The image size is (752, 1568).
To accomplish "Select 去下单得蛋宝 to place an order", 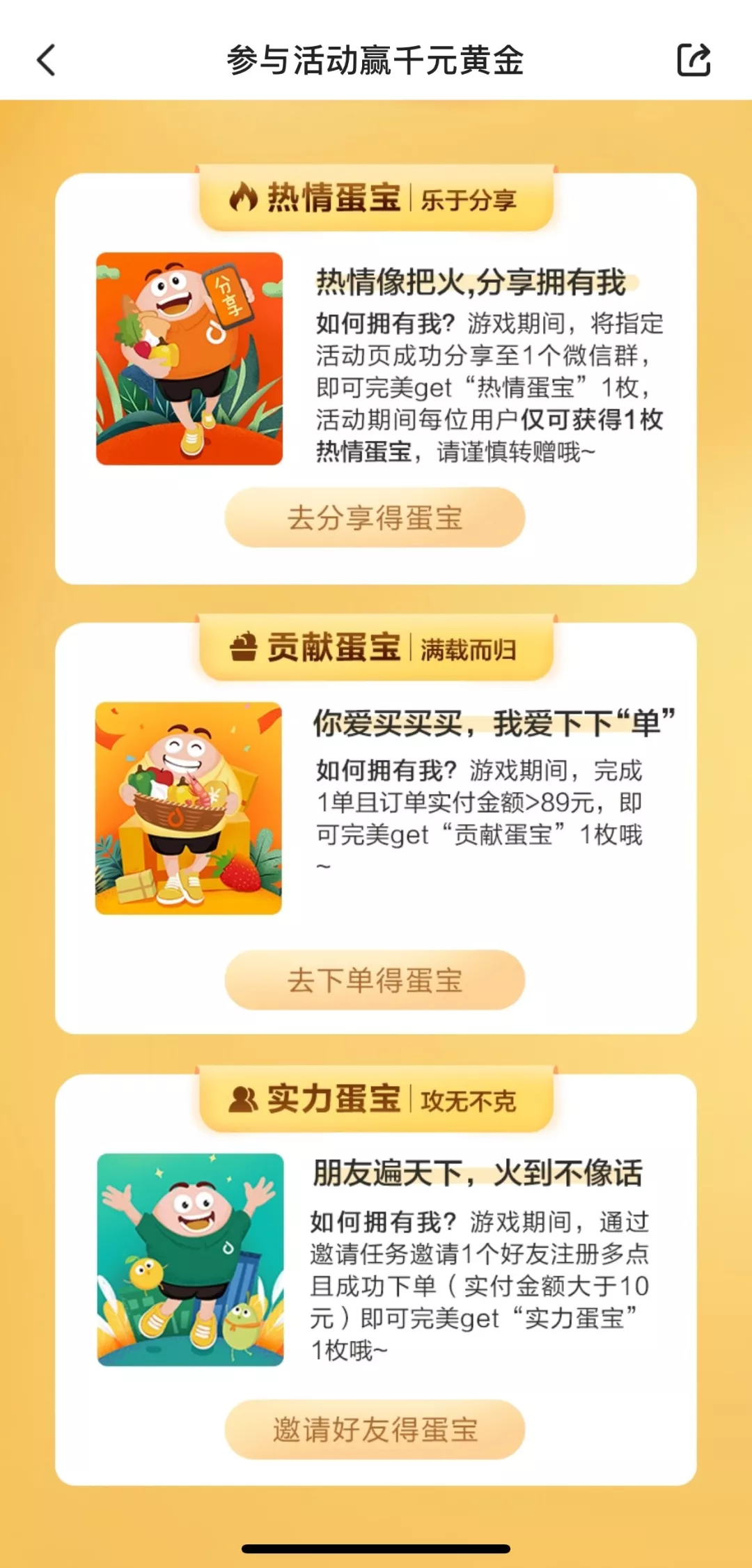I will coord(375,980).
